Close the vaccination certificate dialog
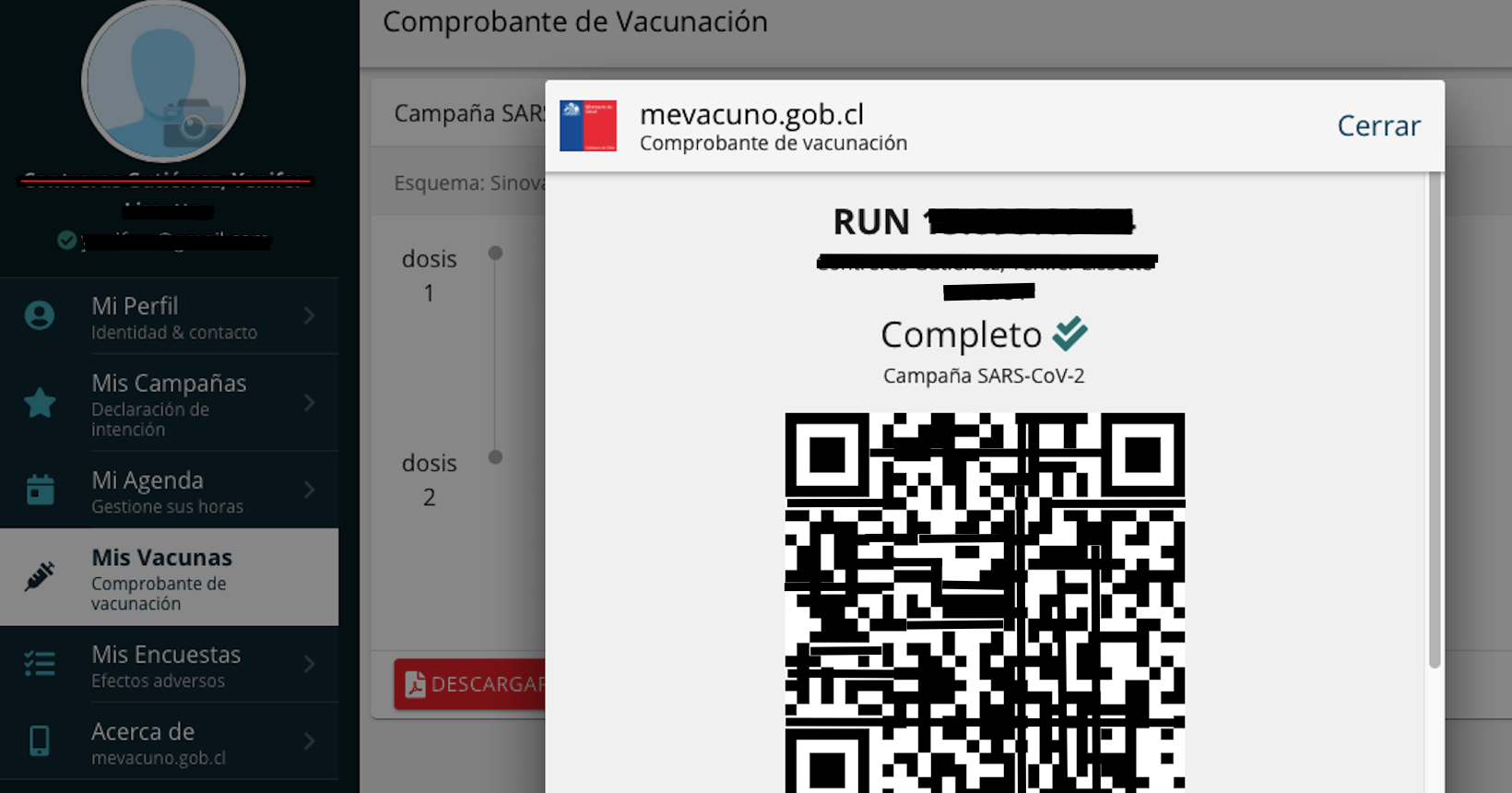 click(x=1378, y=125)
